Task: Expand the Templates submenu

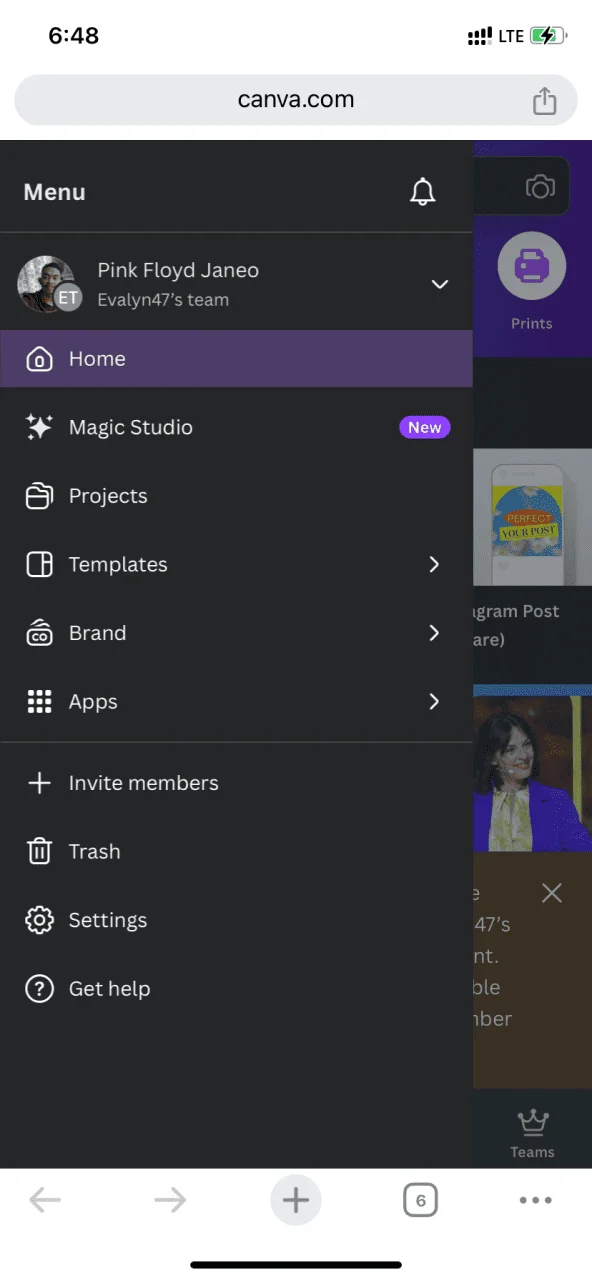Action: [x=236, y=565]
